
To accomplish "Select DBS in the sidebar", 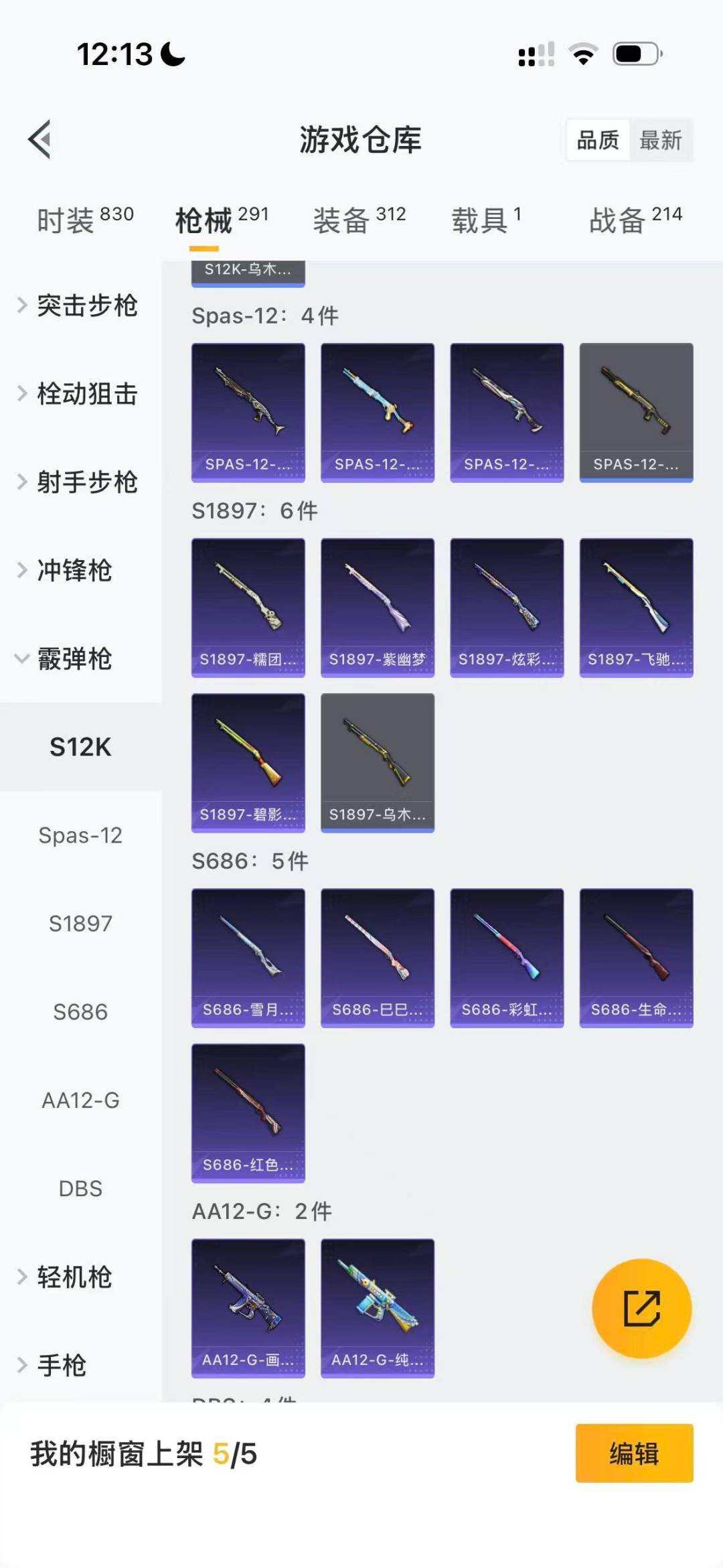I will click(x=80, y=1188).
